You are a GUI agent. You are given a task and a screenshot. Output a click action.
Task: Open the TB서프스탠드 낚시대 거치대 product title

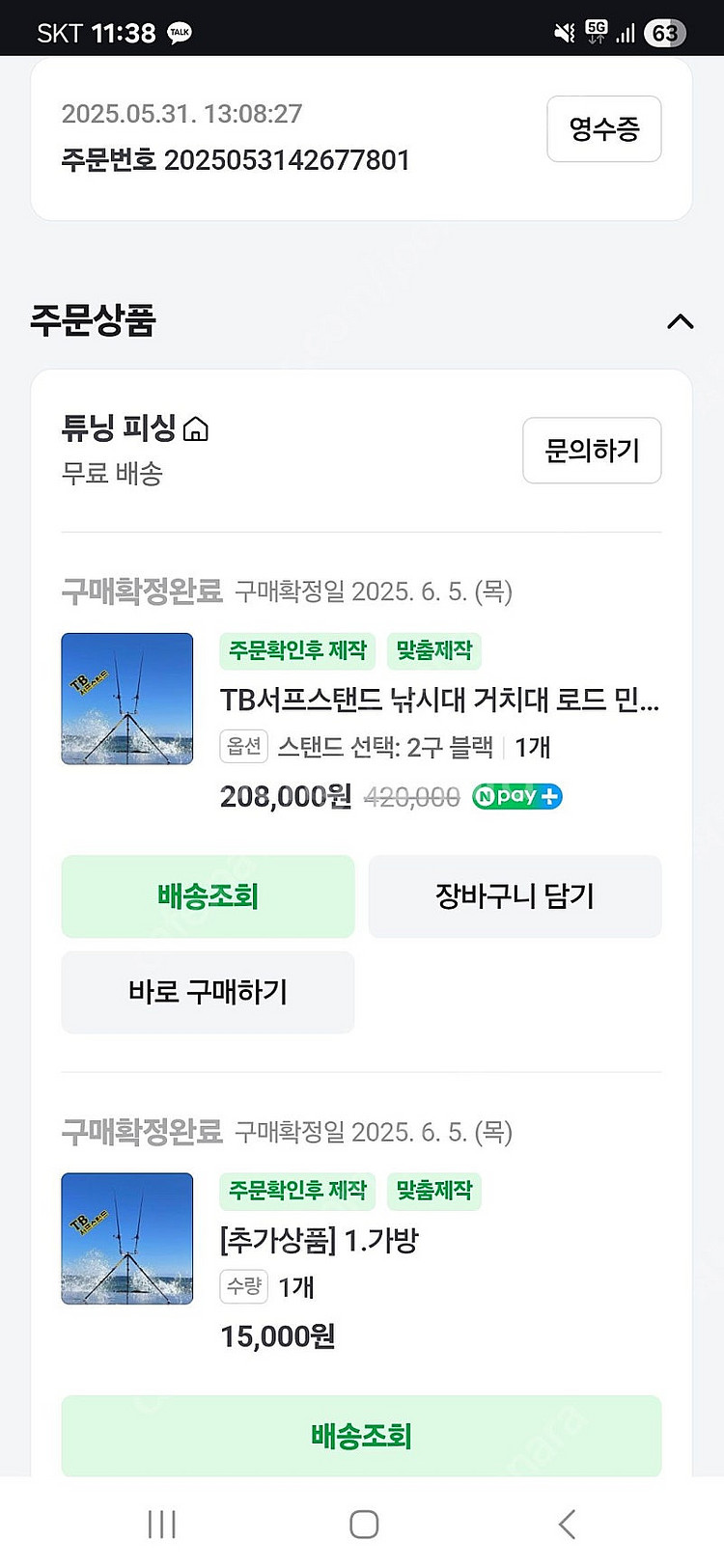coord(439,700)
